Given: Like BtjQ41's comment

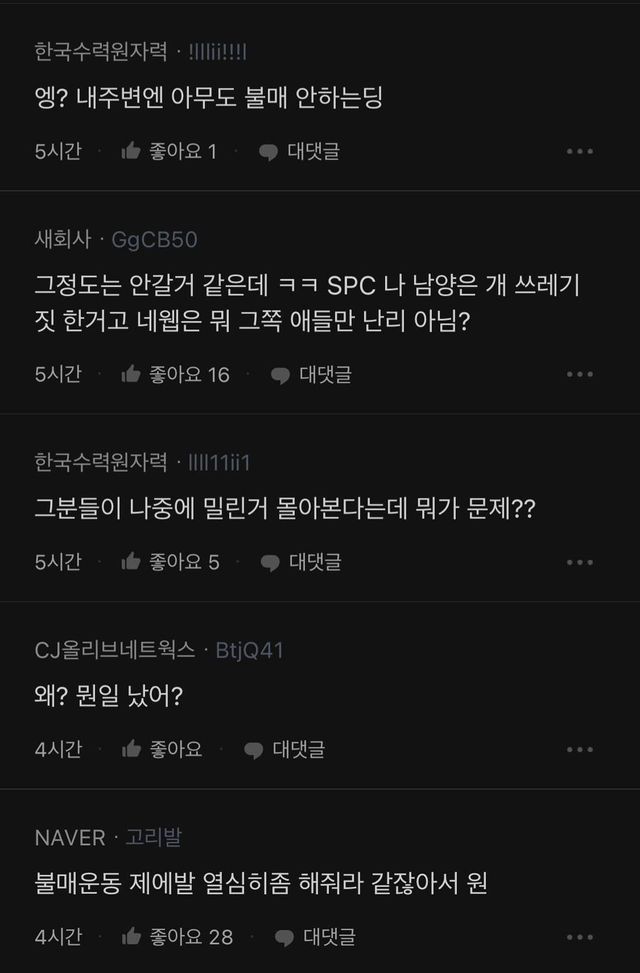Looking at the screenshot, I should click(161, 749).
